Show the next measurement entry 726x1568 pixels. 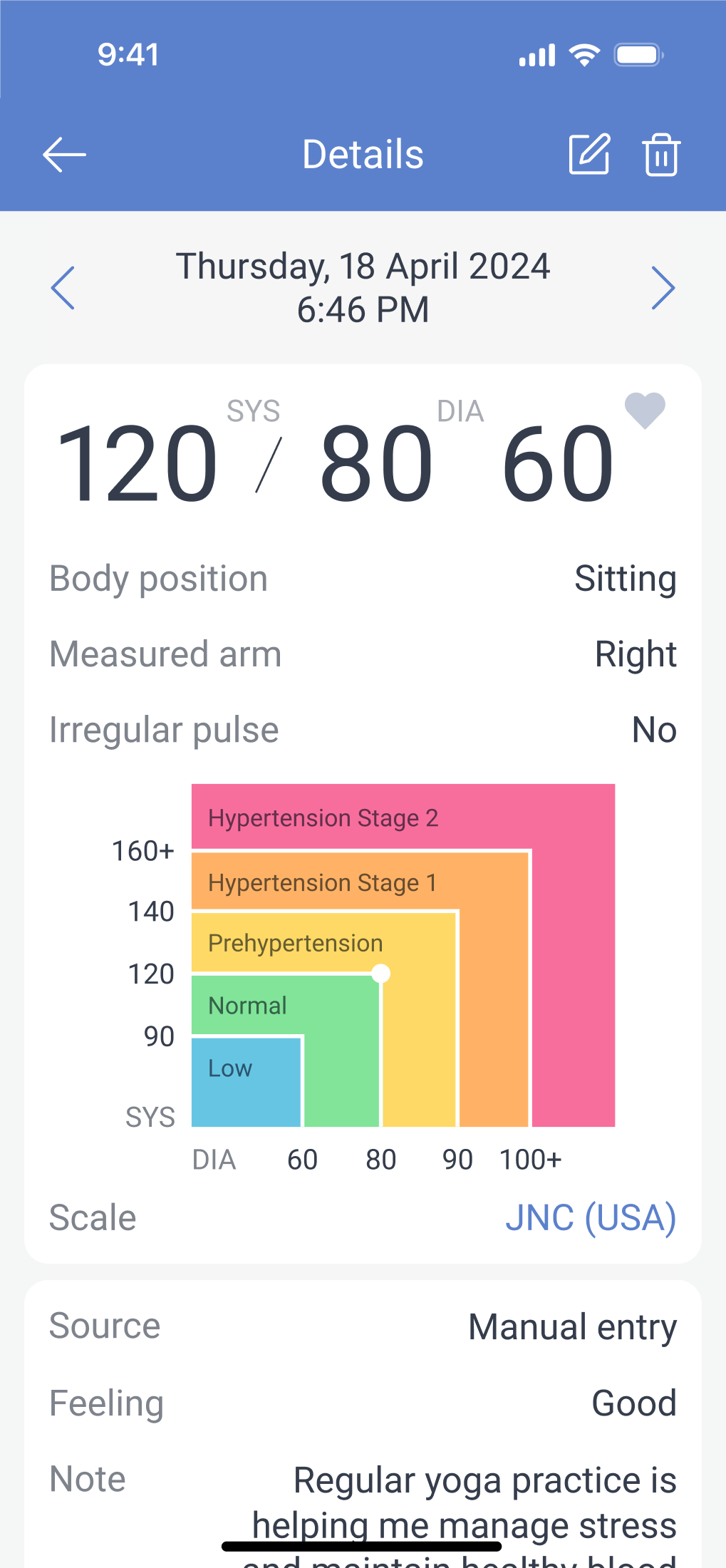(x=663, y=288)
